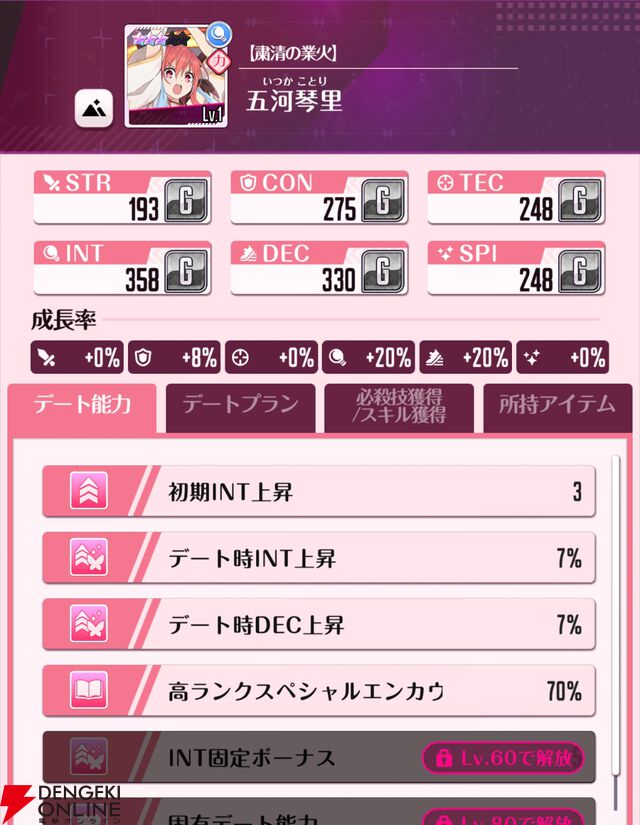Open the 必殺技獲得/スキル獲得 tab
This screenshot has height=825, width=640.
400,406
